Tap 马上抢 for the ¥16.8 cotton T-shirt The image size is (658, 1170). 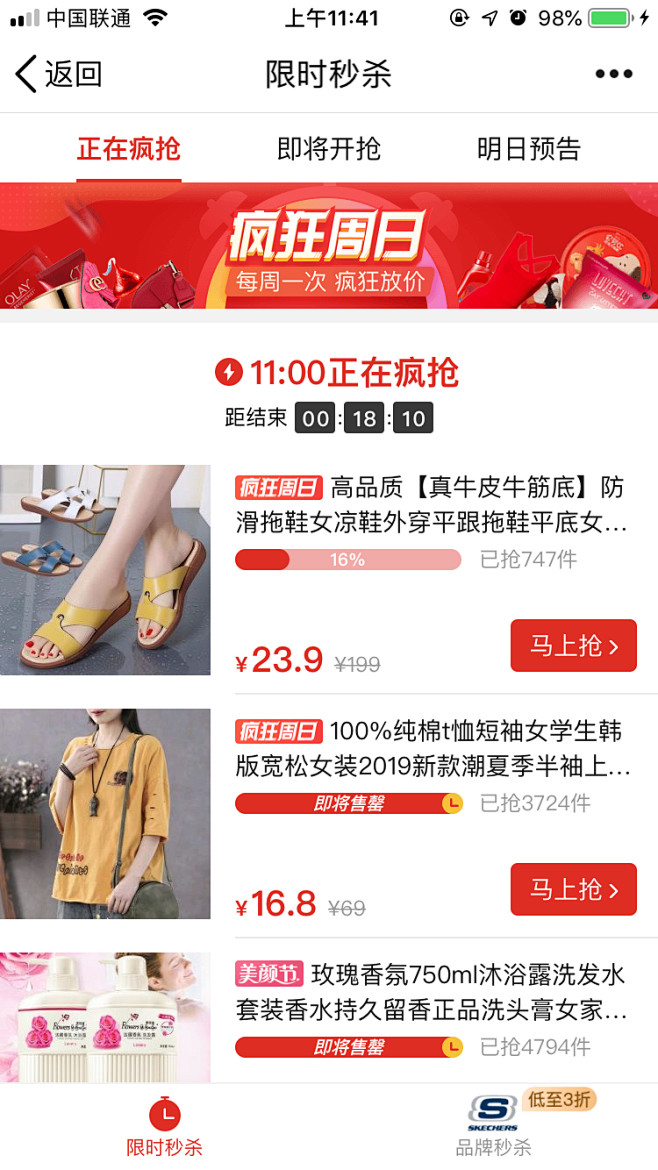click(x=573, y=889)
